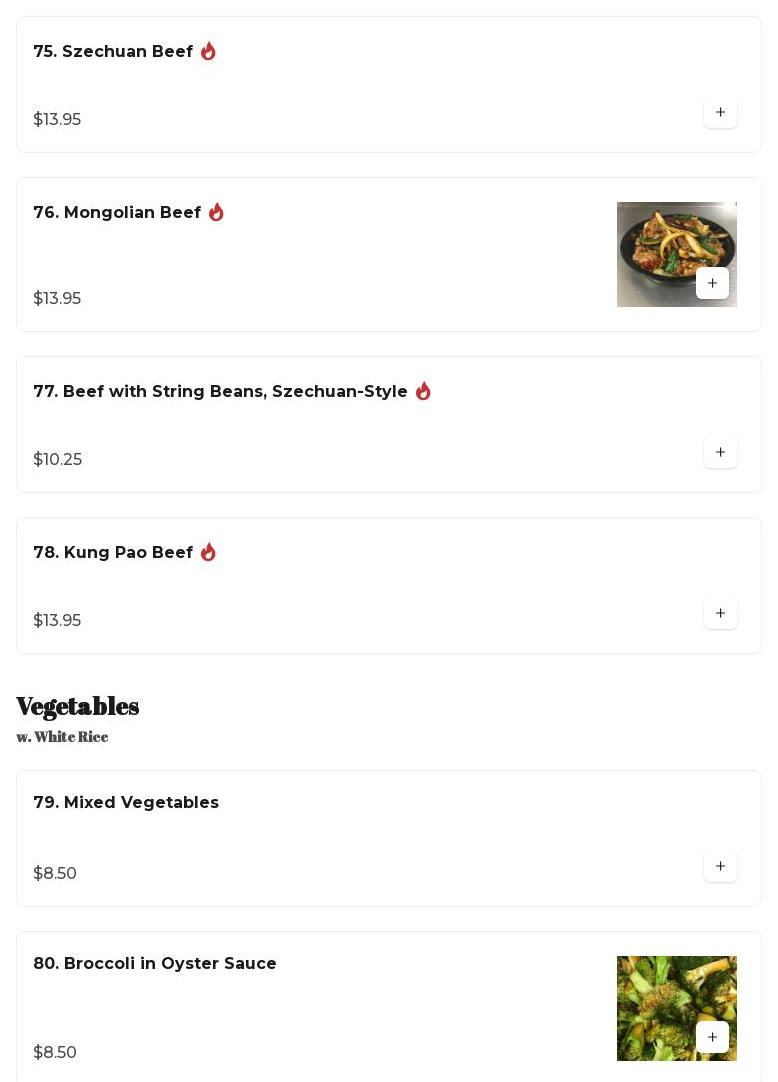Add 78. Kung Pao Beef to order
The image size is (778, 1082).
(x=720, y=613)
